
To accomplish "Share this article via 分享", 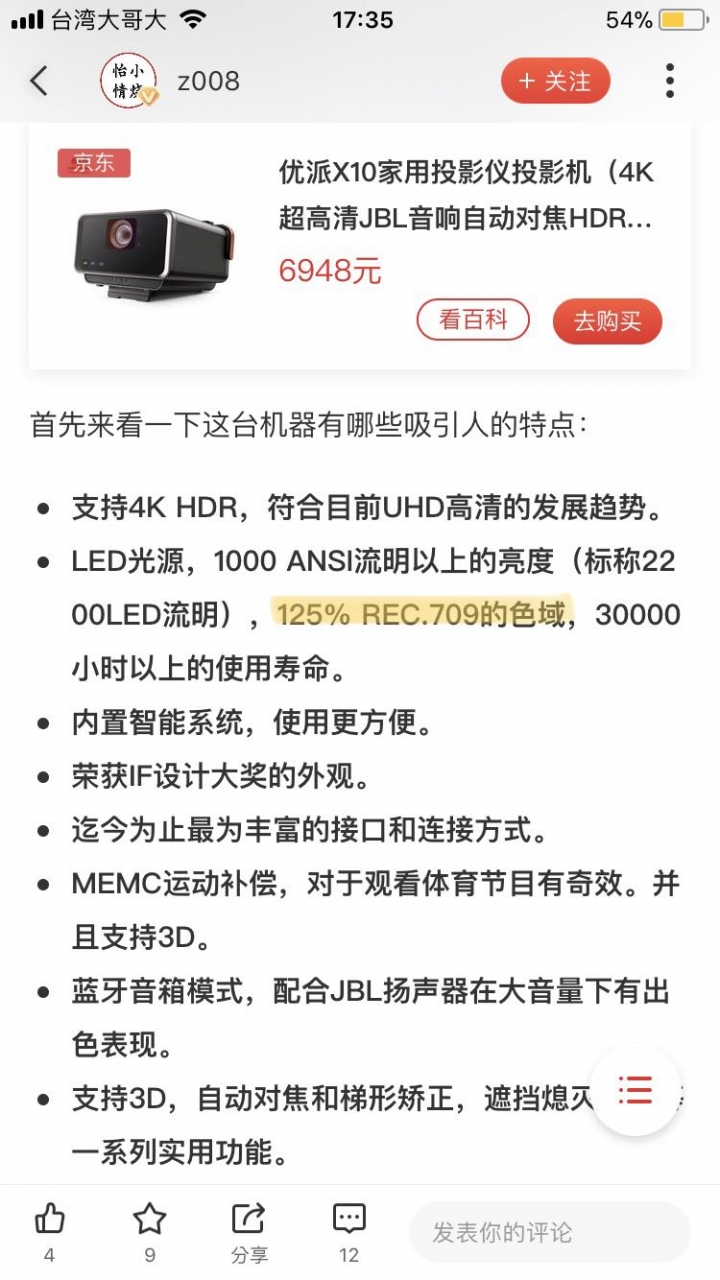I will click(x=249, y=1230).
